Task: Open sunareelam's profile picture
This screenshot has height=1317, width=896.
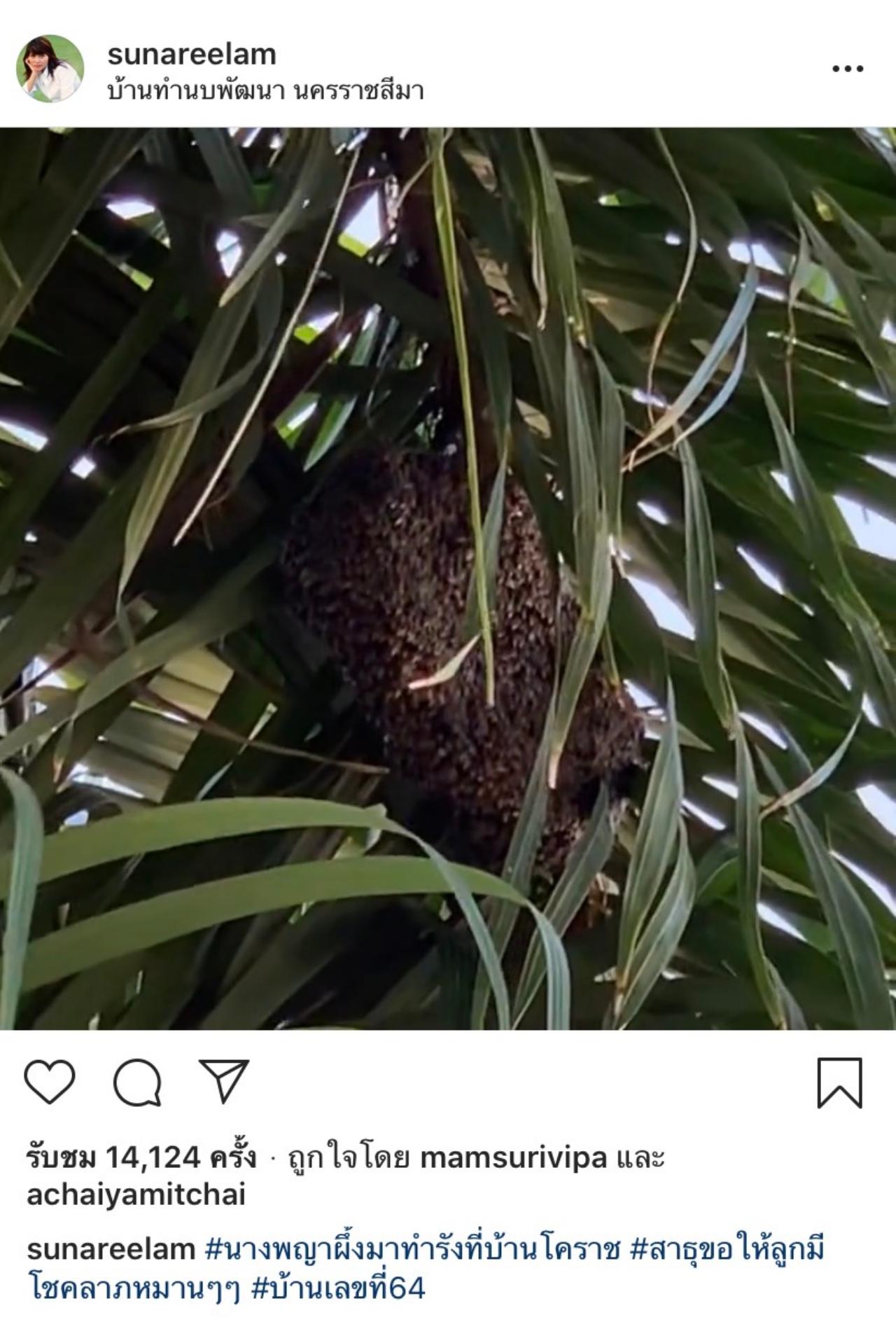Action: click(x=50, y=69)
